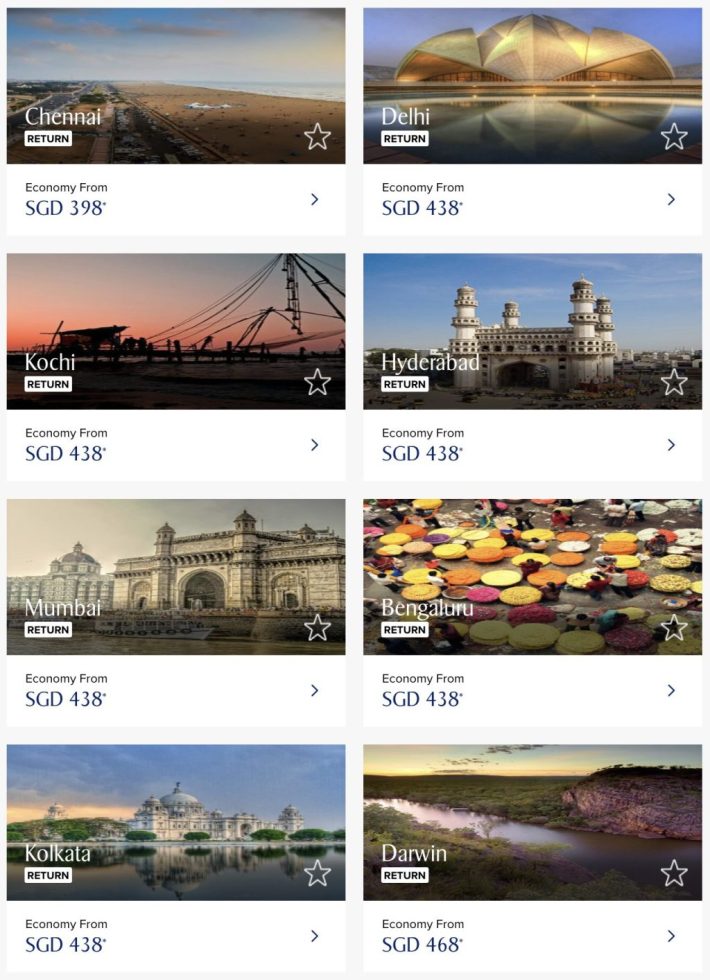Viewport: 710px width, 980px height.
Task: Expand the Kochi SGD 438 fare
Action: click(x=314, y=445)
